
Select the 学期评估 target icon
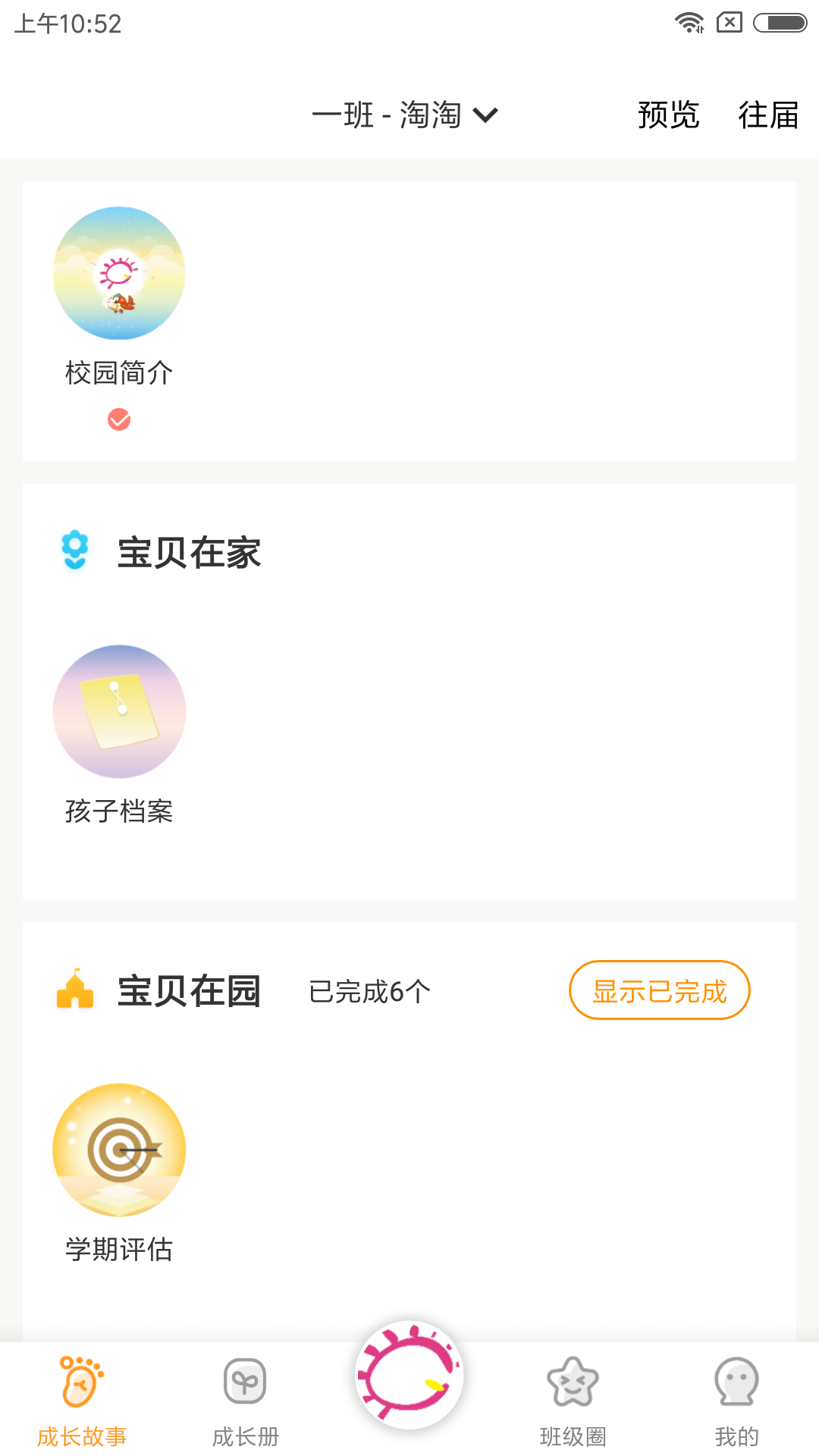118,1150
